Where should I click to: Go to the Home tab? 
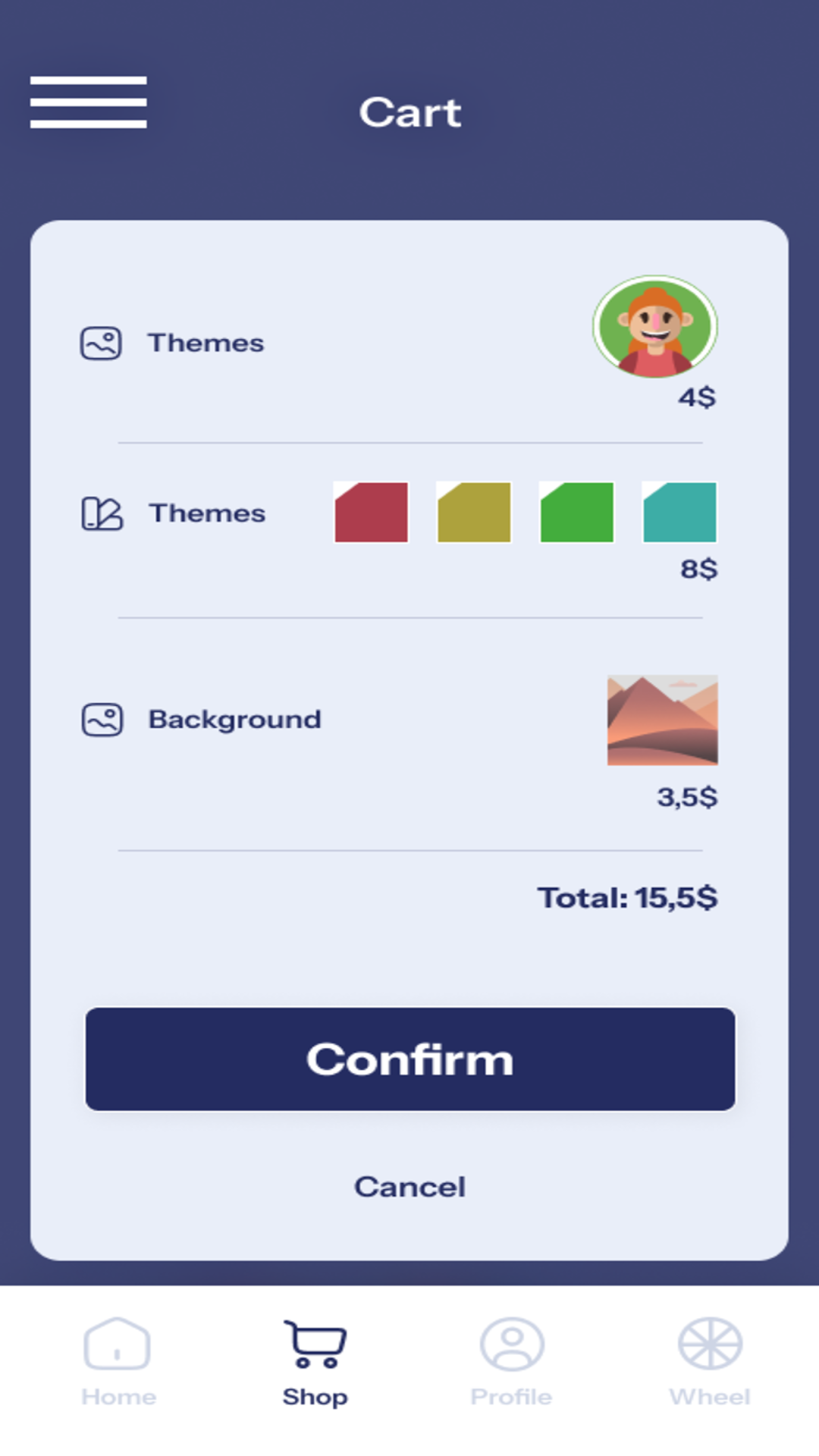[x=118, y=1362]
